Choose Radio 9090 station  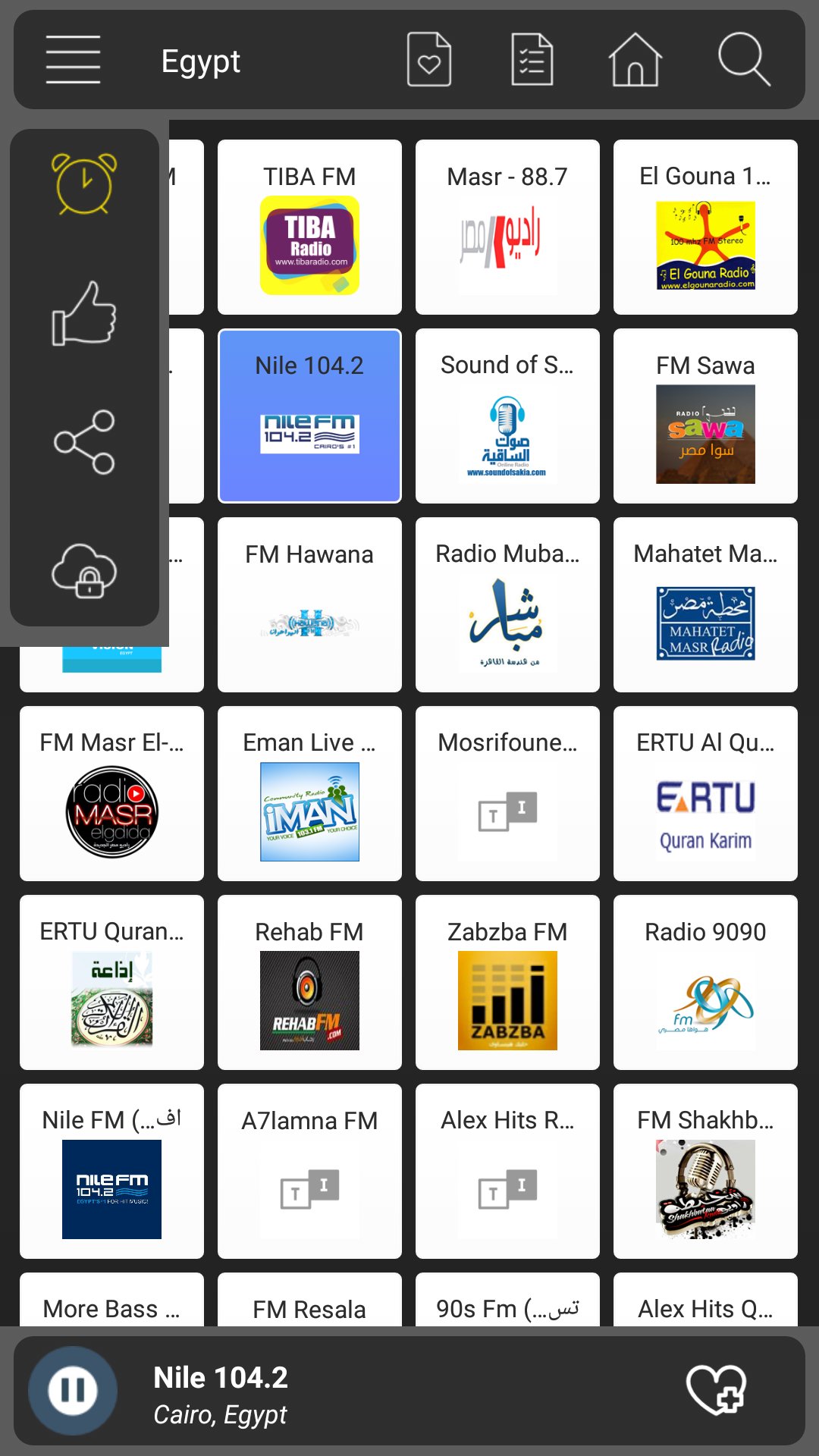705,982
